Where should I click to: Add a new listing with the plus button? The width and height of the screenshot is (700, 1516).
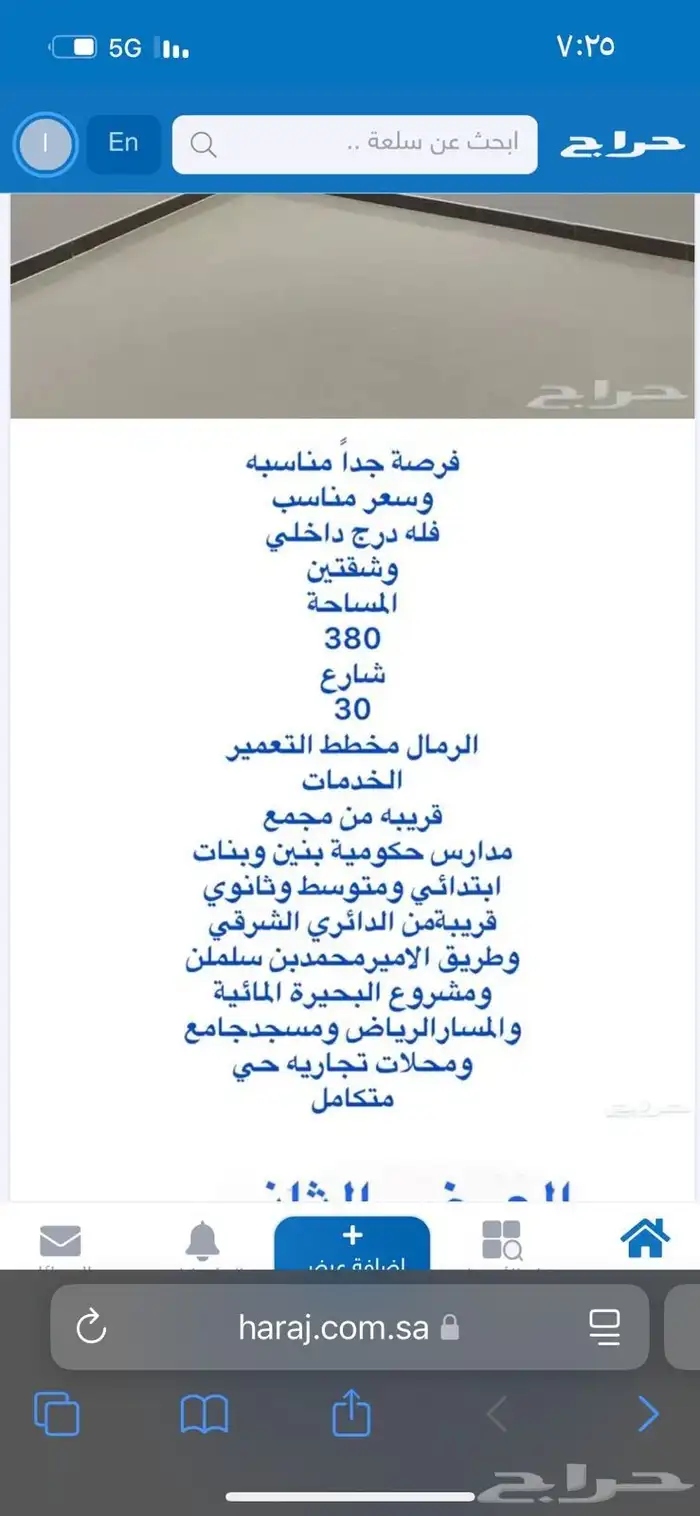tap(352, 1242)
